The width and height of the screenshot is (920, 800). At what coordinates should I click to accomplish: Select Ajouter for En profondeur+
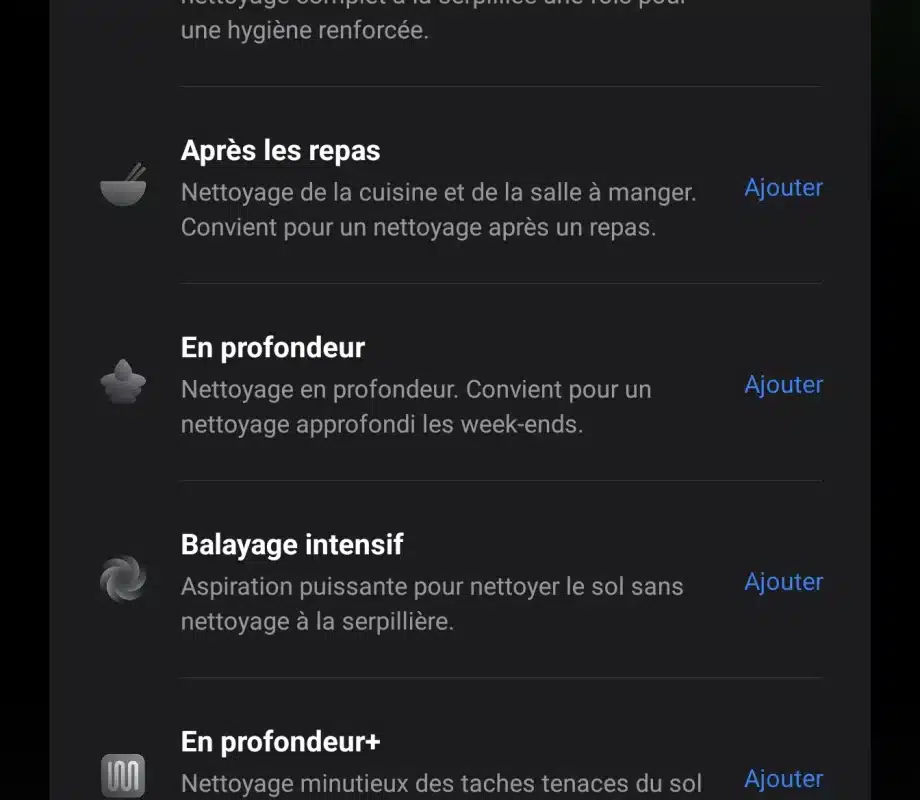coord(783,779)
